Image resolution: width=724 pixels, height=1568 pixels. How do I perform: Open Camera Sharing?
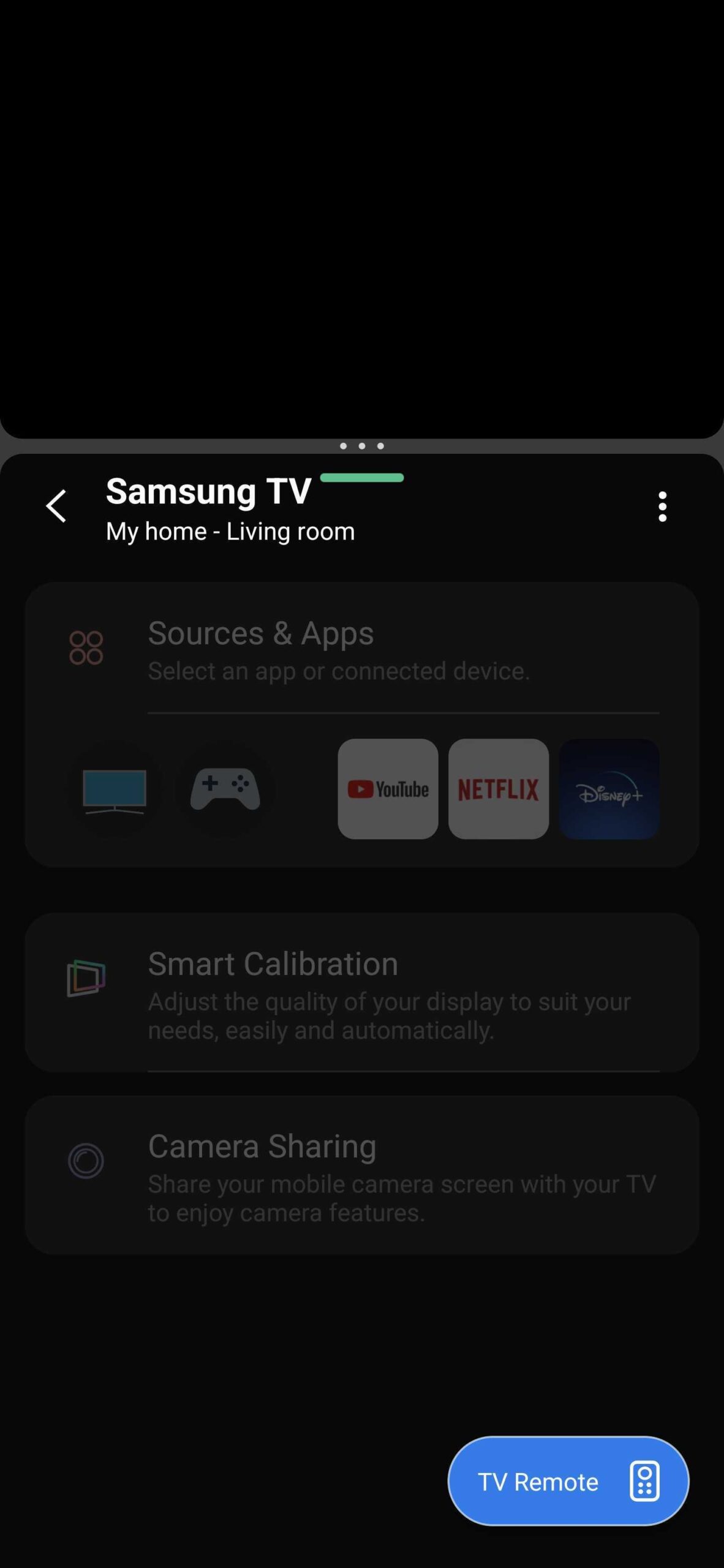tap(361, 1175)
